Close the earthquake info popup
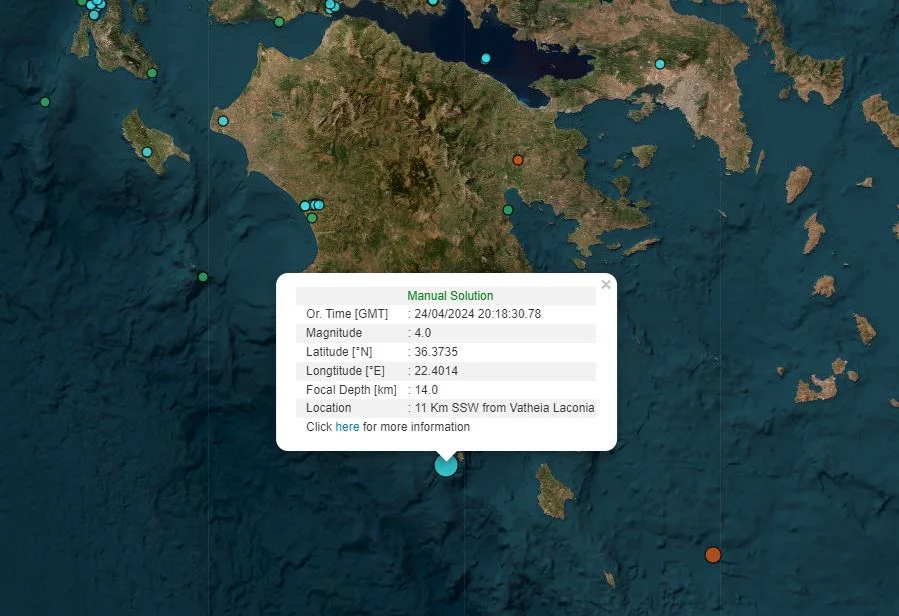899x616 pixels. tap(605, 285)
